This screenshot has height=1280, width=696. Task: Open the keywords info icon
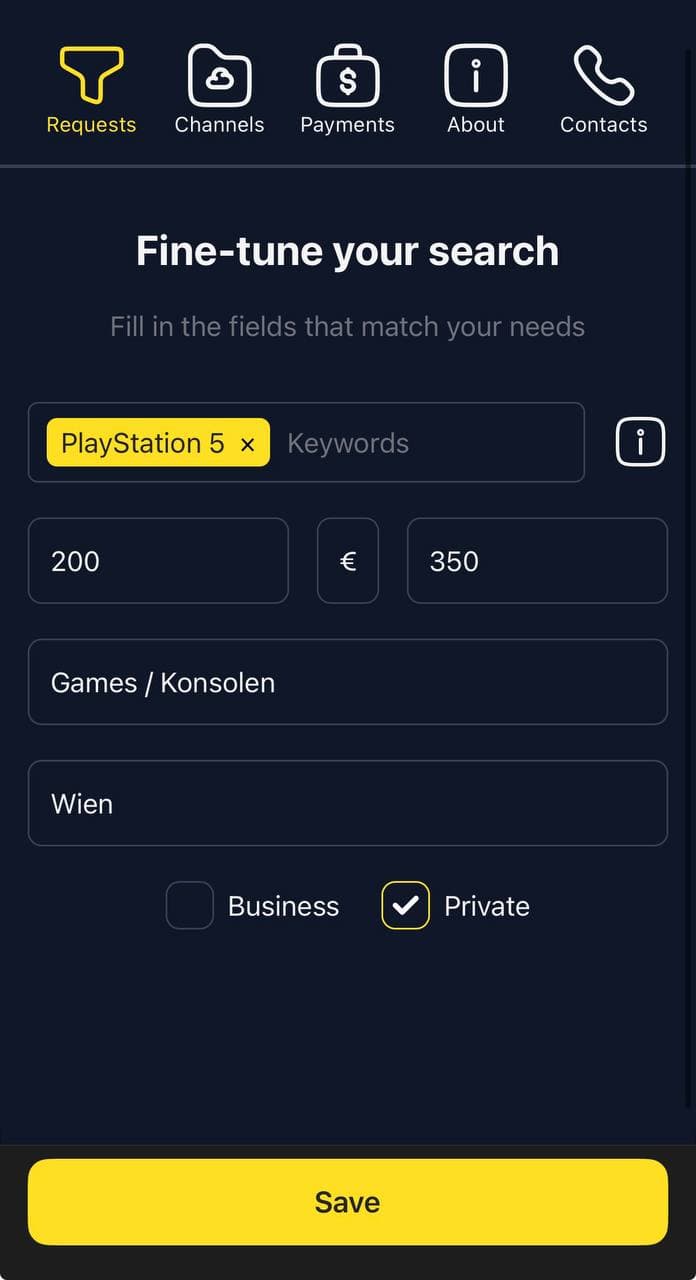tap(640, 442)
